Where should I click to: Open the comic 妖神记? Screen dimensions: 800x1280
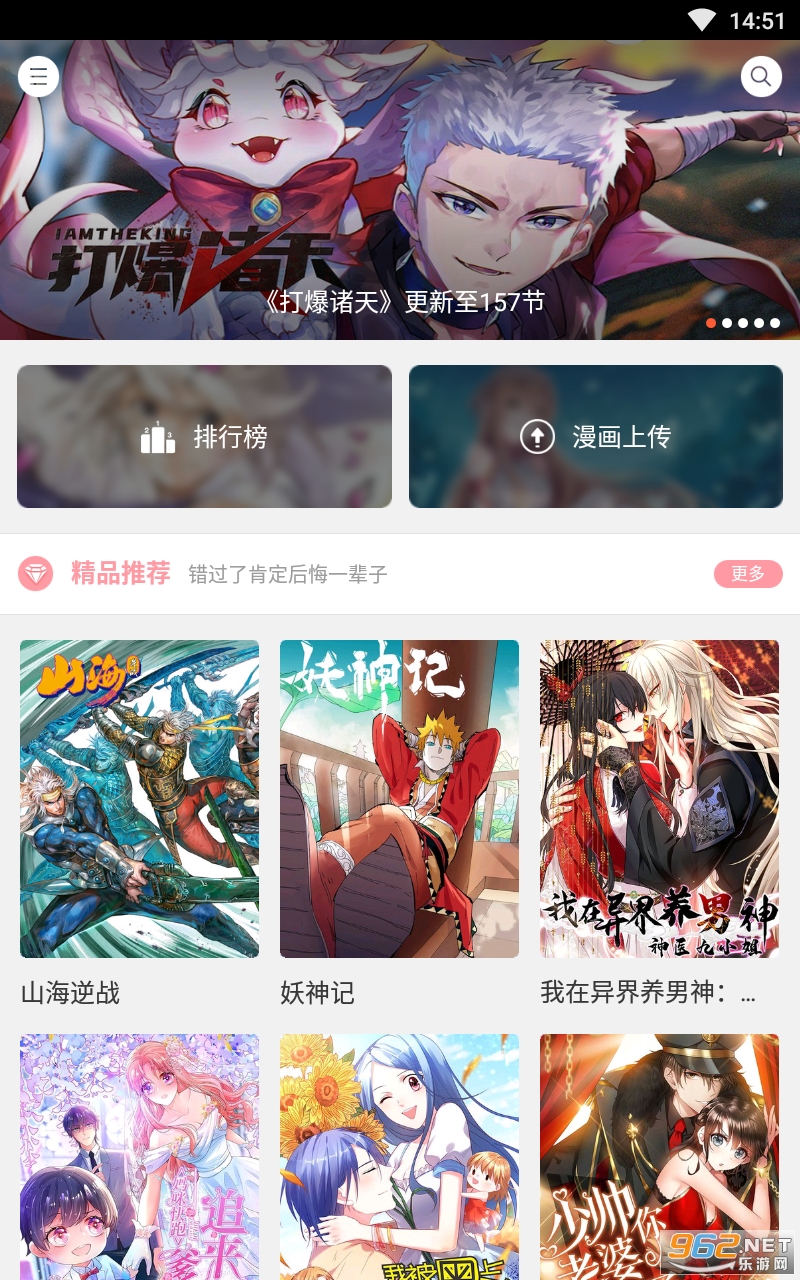399,800
